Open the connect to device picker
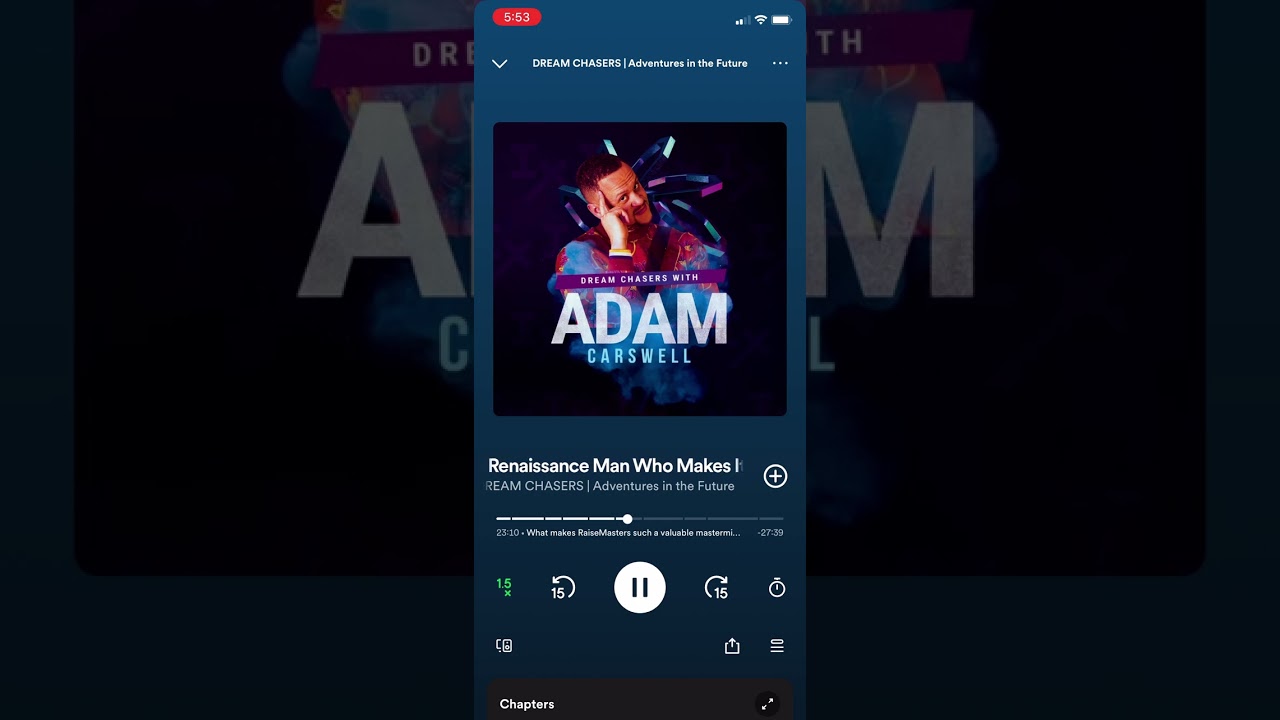The height and width of the screenshot is (720, 1280). (504, 646)
